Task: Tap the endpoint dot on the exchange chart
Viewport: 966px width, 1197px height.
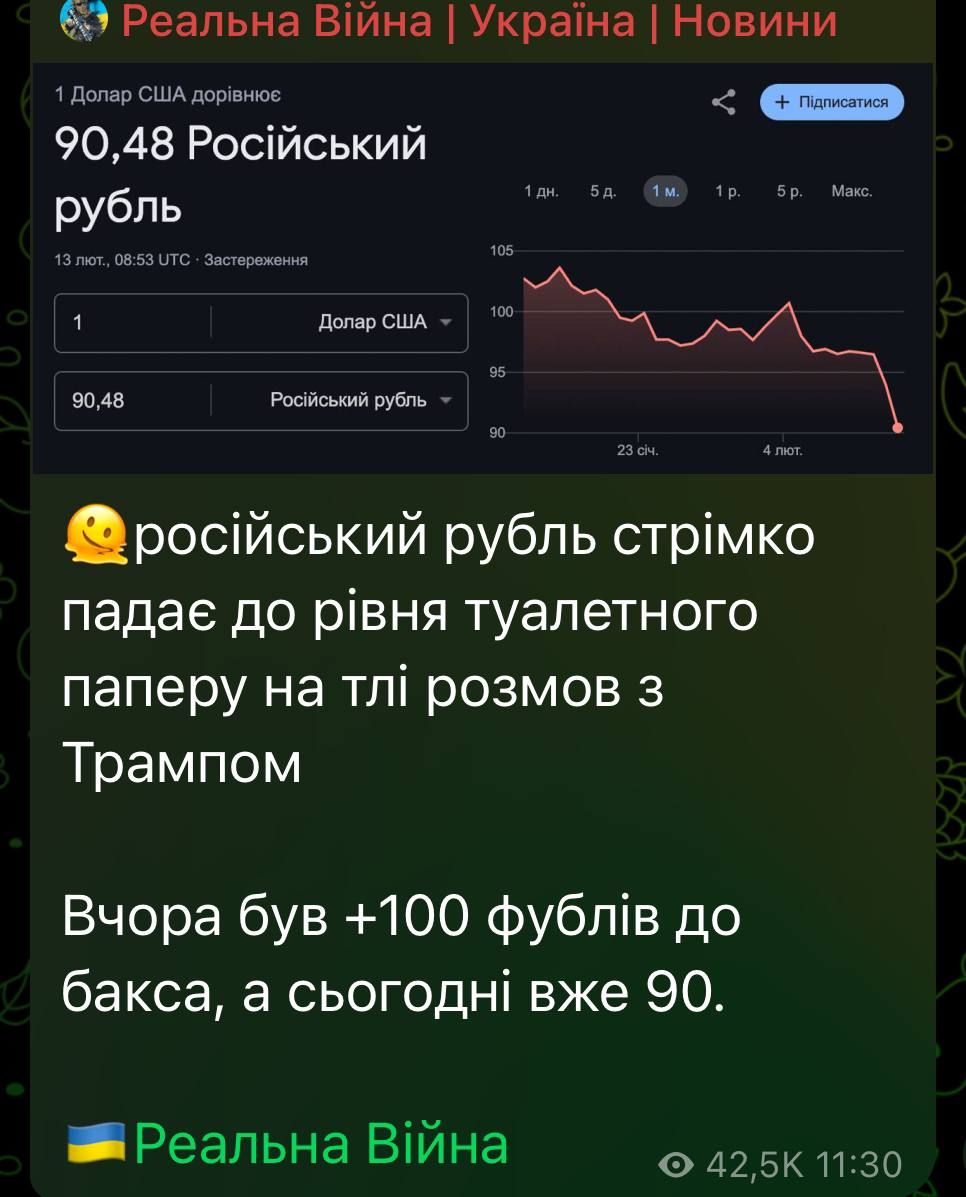Action: pos(897,426)
